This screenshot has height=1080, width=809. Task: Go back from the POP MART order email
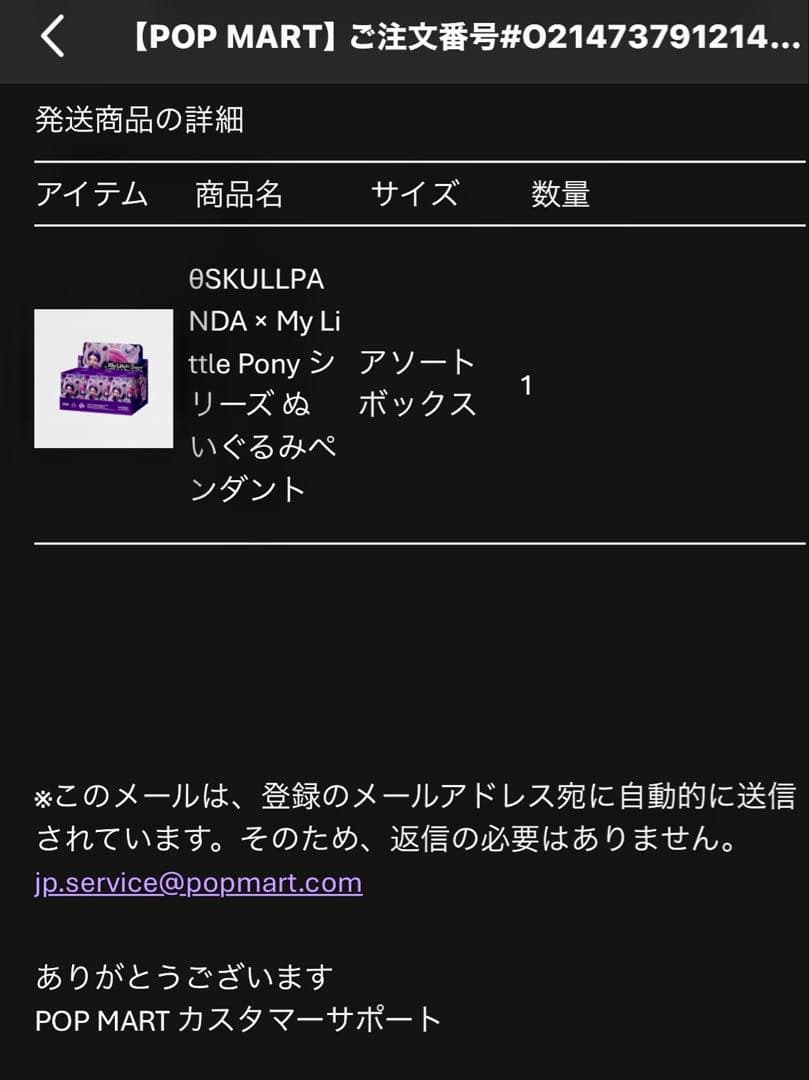(x=53, y=38)
